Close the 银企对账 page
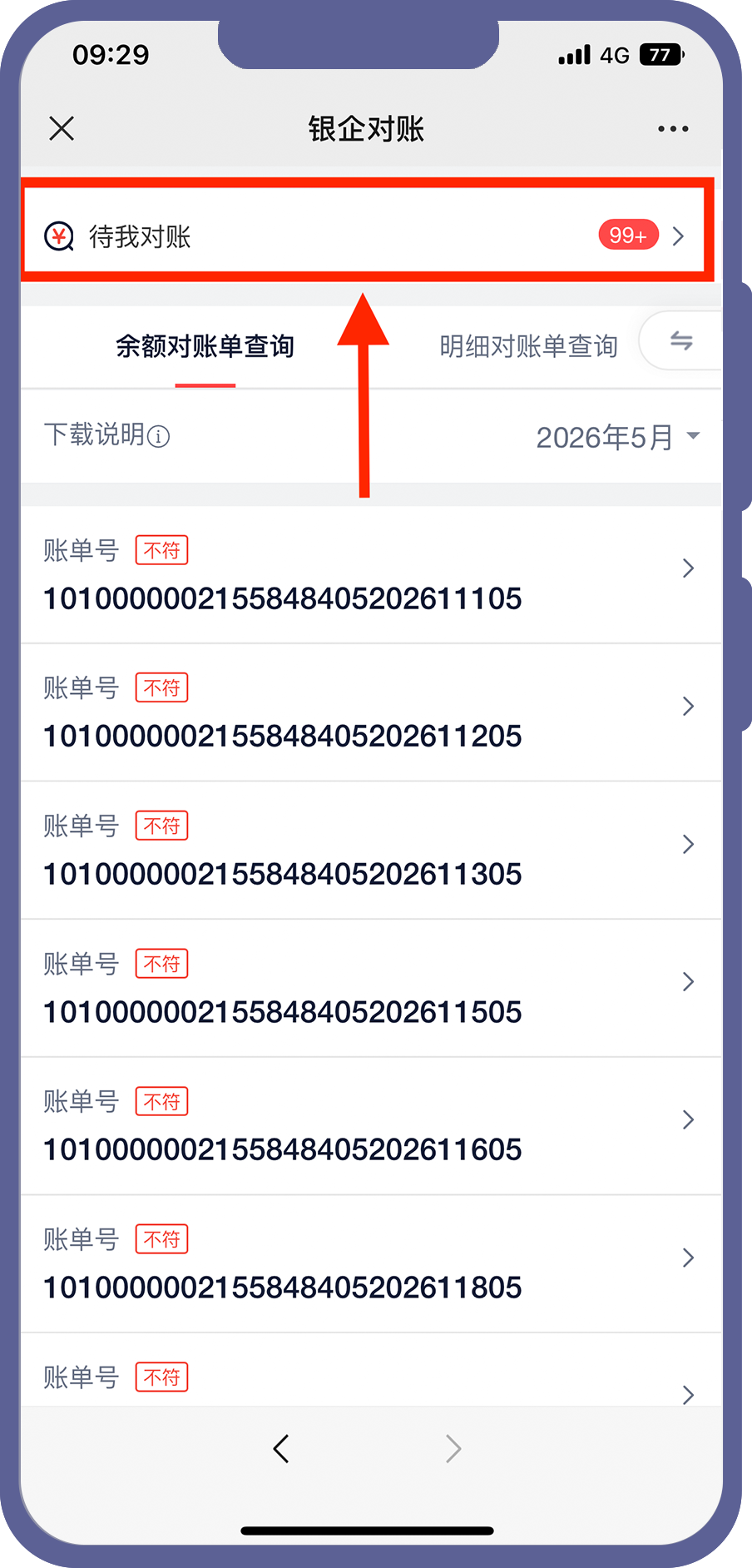The height and width of the screenshot is (1568, 752). point(62,128)
